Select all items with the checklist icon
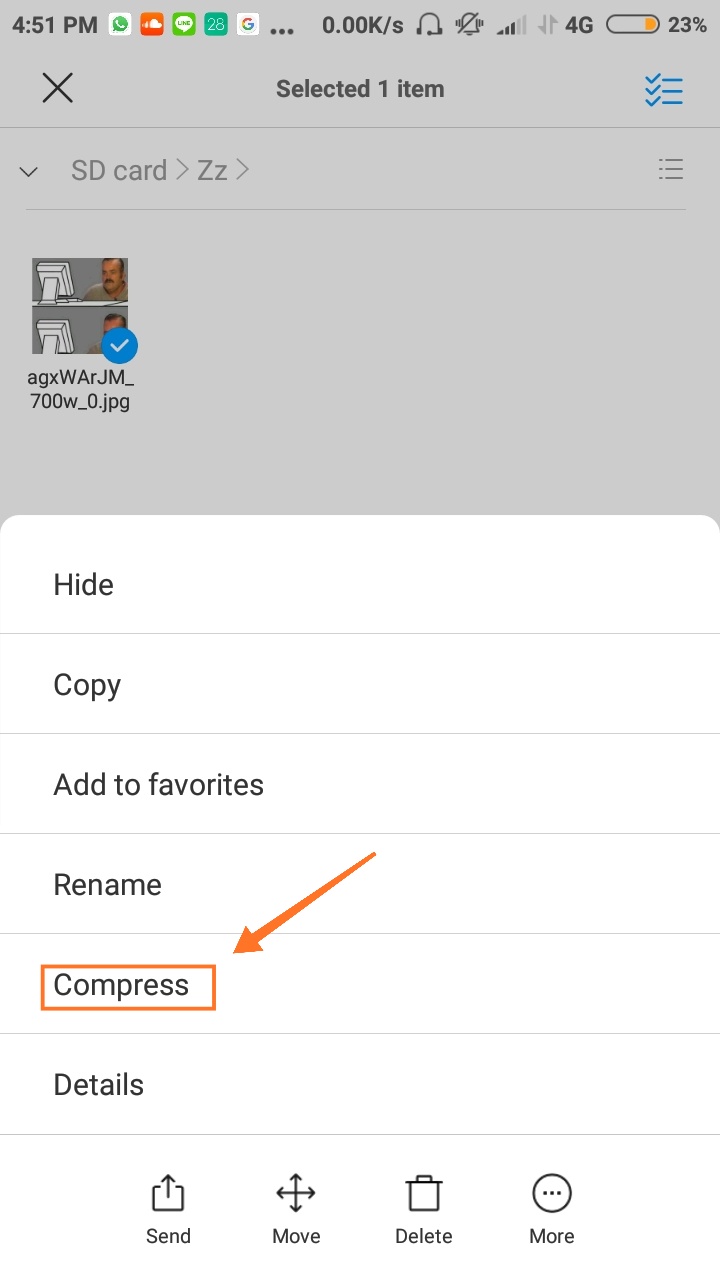This screenshot has width=720, height=1280. point(663,90)
